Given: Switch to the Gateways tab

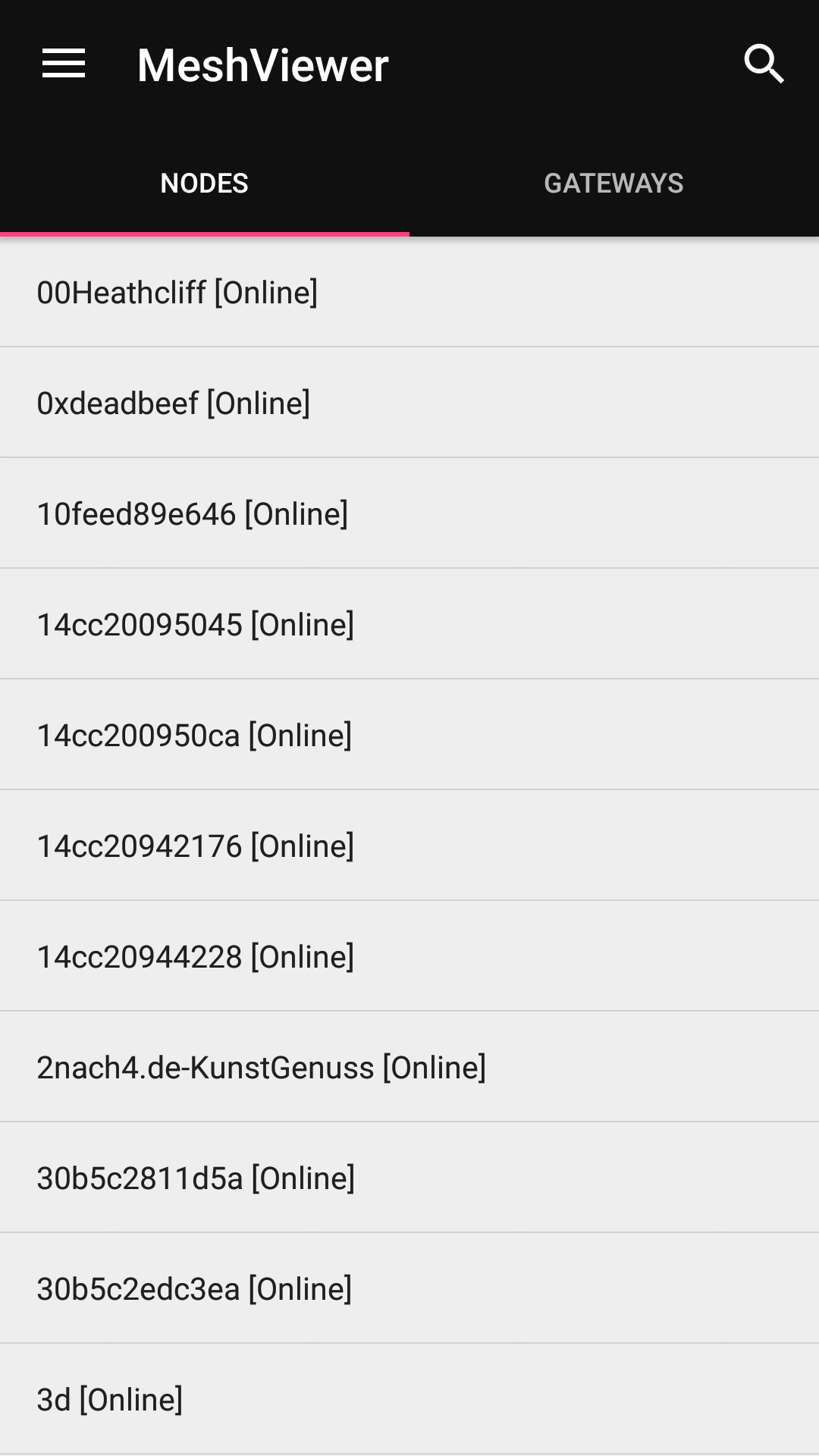Looking at the screenshot, I should [x=613, y=184].
